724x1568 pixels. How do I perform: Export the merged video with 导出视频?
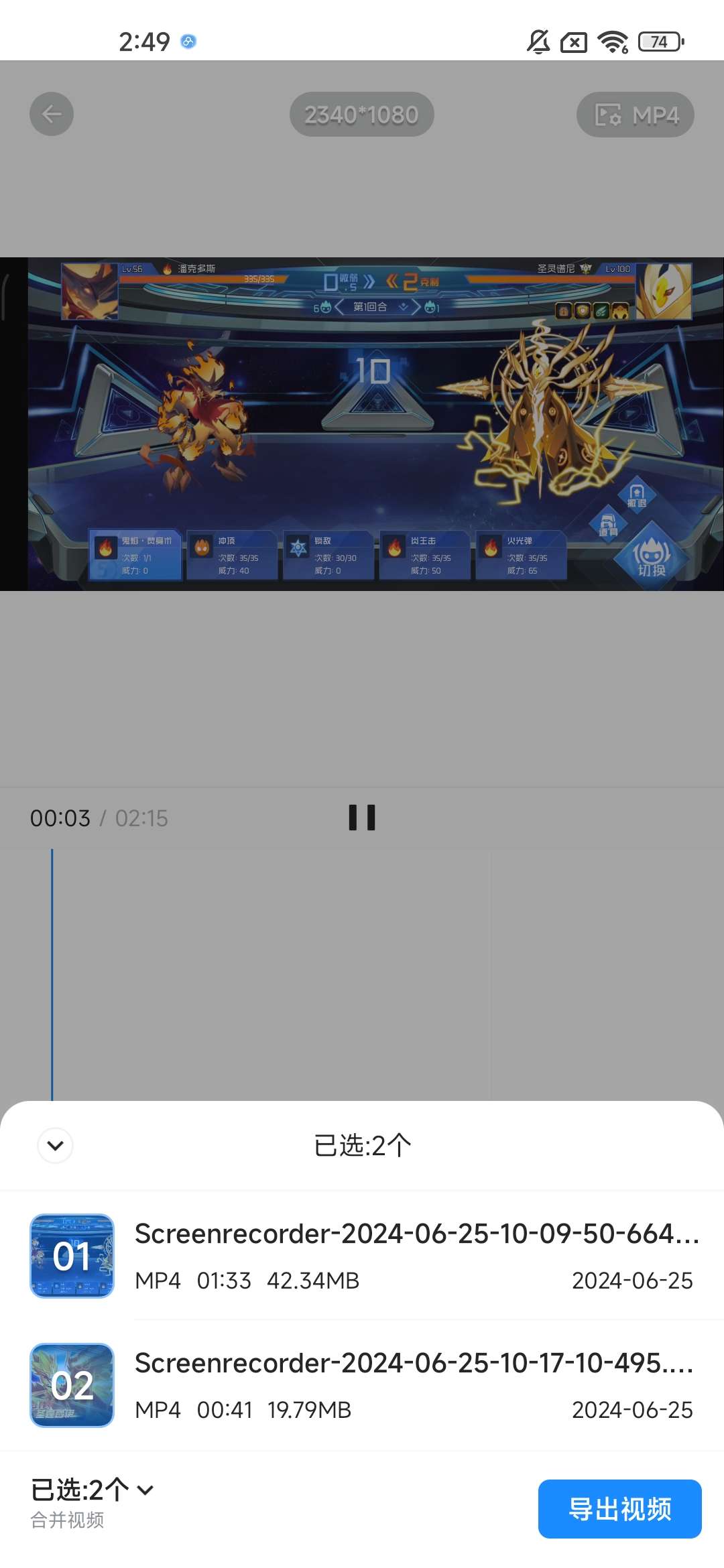point(619,1509)
